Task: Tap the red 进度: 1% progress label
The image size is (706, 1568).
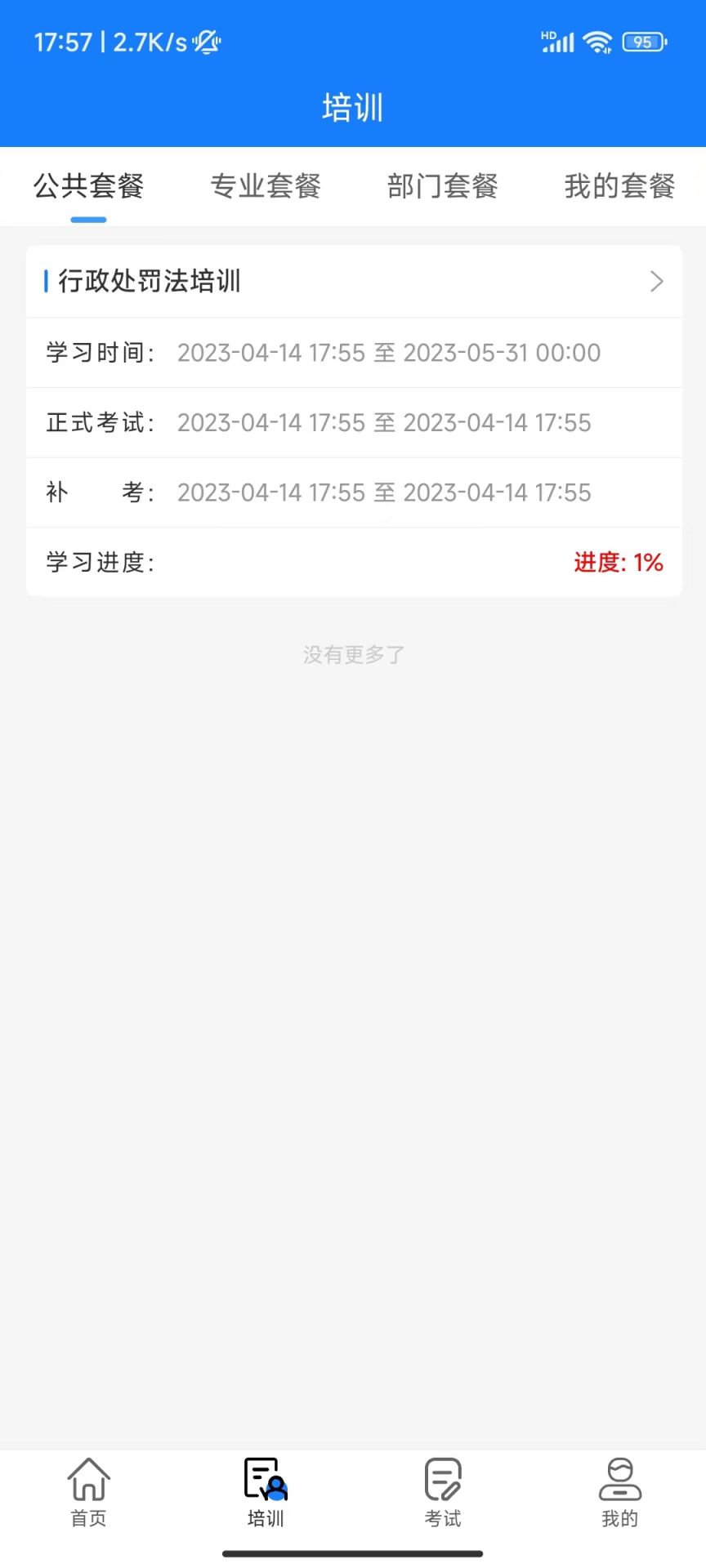Action: click(619, 563)
